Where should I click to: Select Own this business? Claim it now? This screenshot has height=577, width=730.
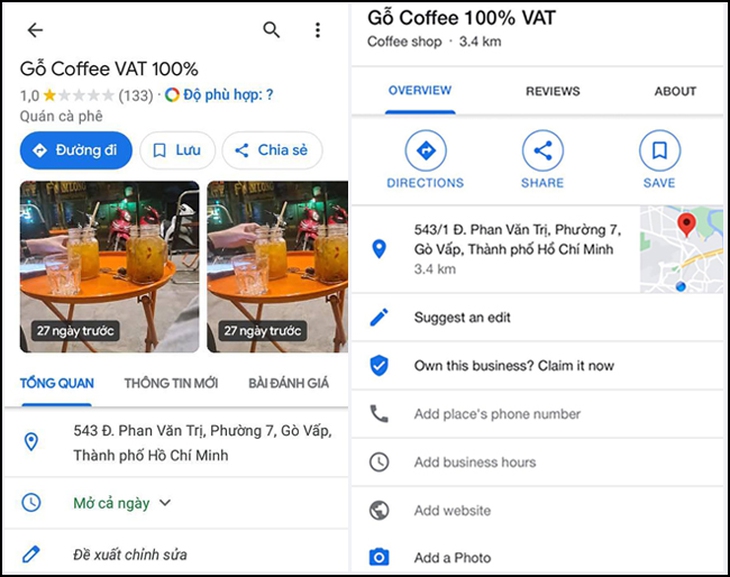click(514, 365)
